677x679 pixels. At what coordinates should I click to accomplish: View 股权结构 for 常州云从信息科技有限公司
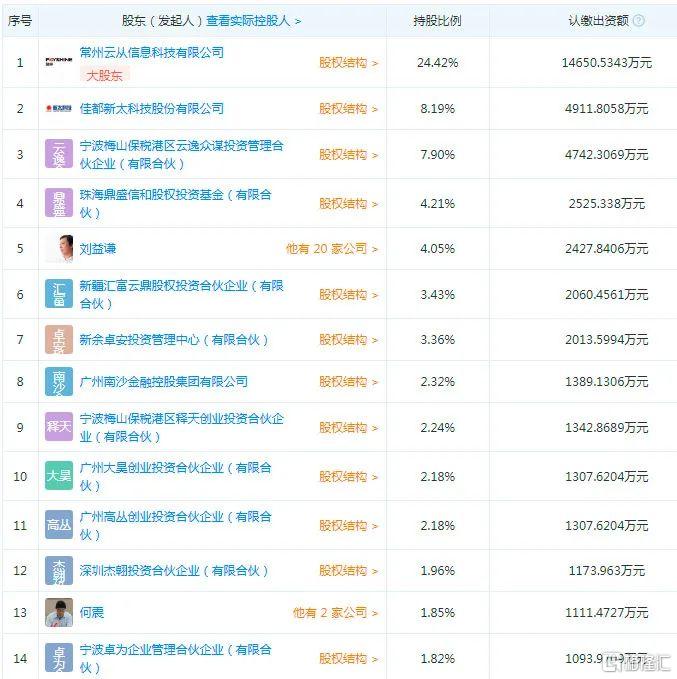[348, 63]
